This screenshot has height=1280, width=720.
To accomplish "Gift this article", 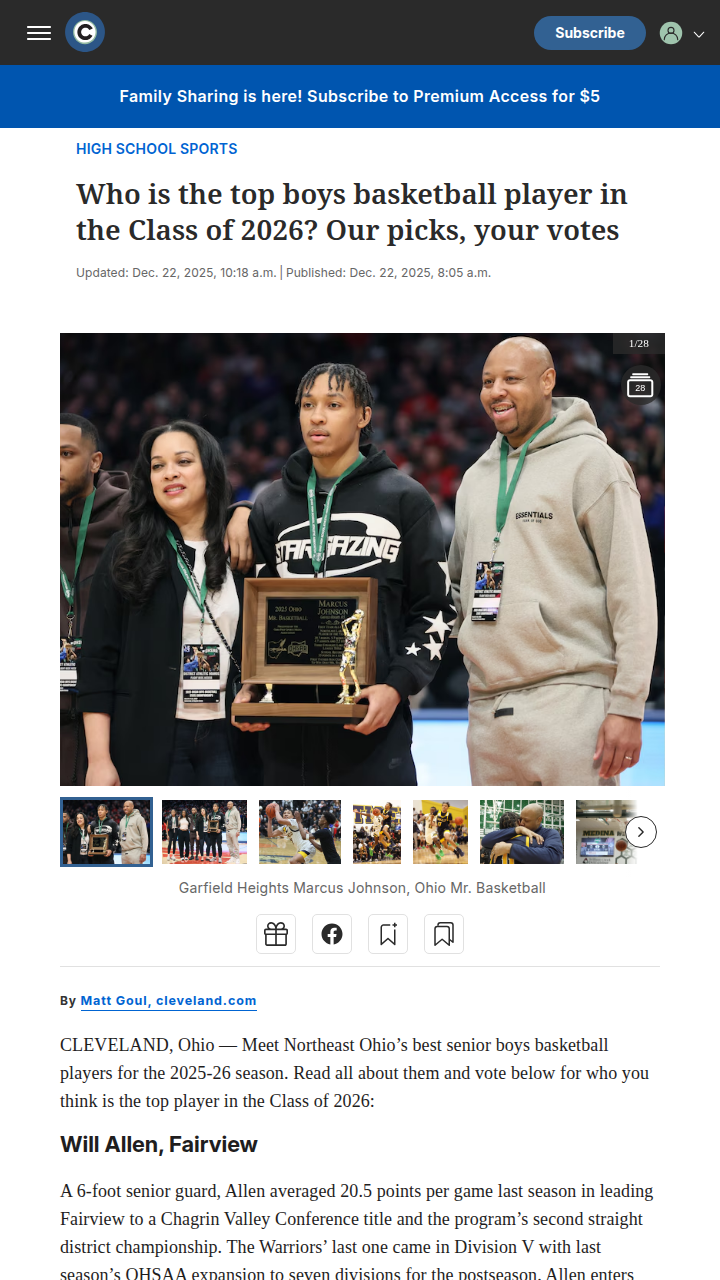I will point(276,934).
